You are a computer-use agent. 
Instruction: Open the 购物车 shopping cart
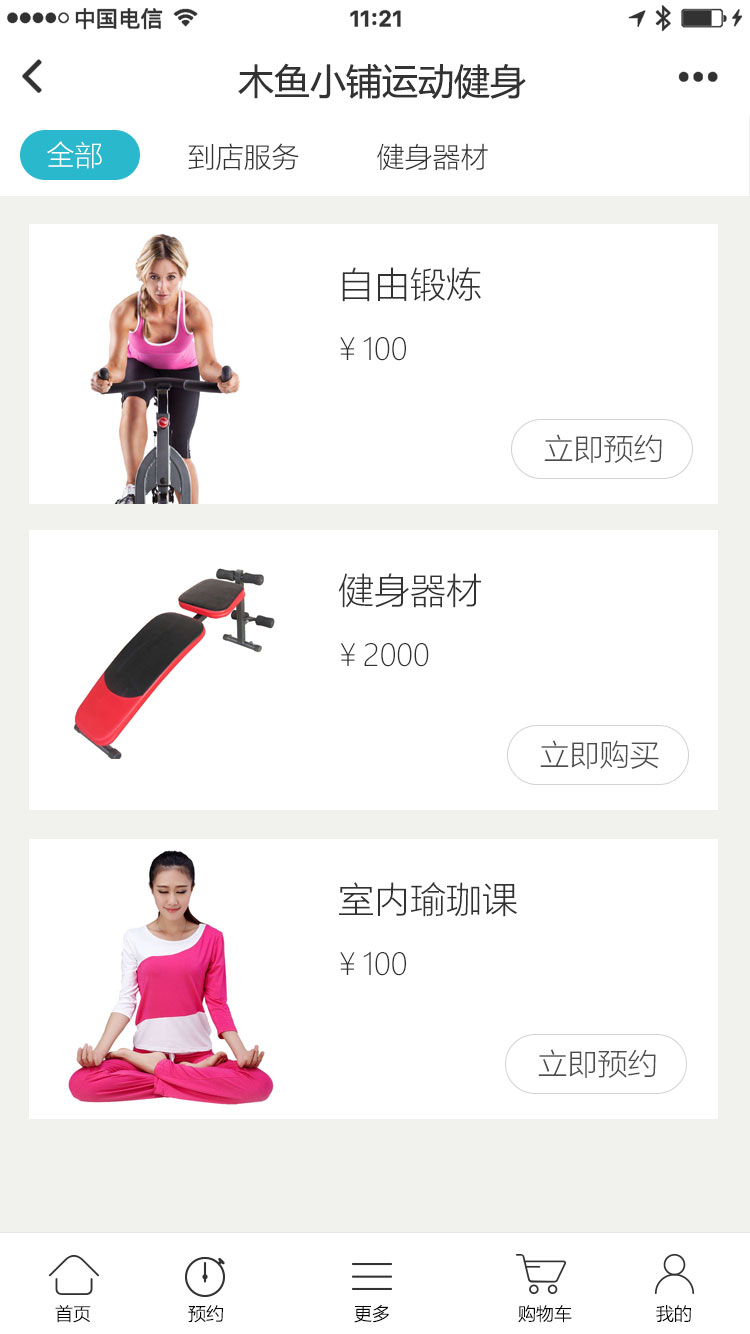(x=543, y=1288)
